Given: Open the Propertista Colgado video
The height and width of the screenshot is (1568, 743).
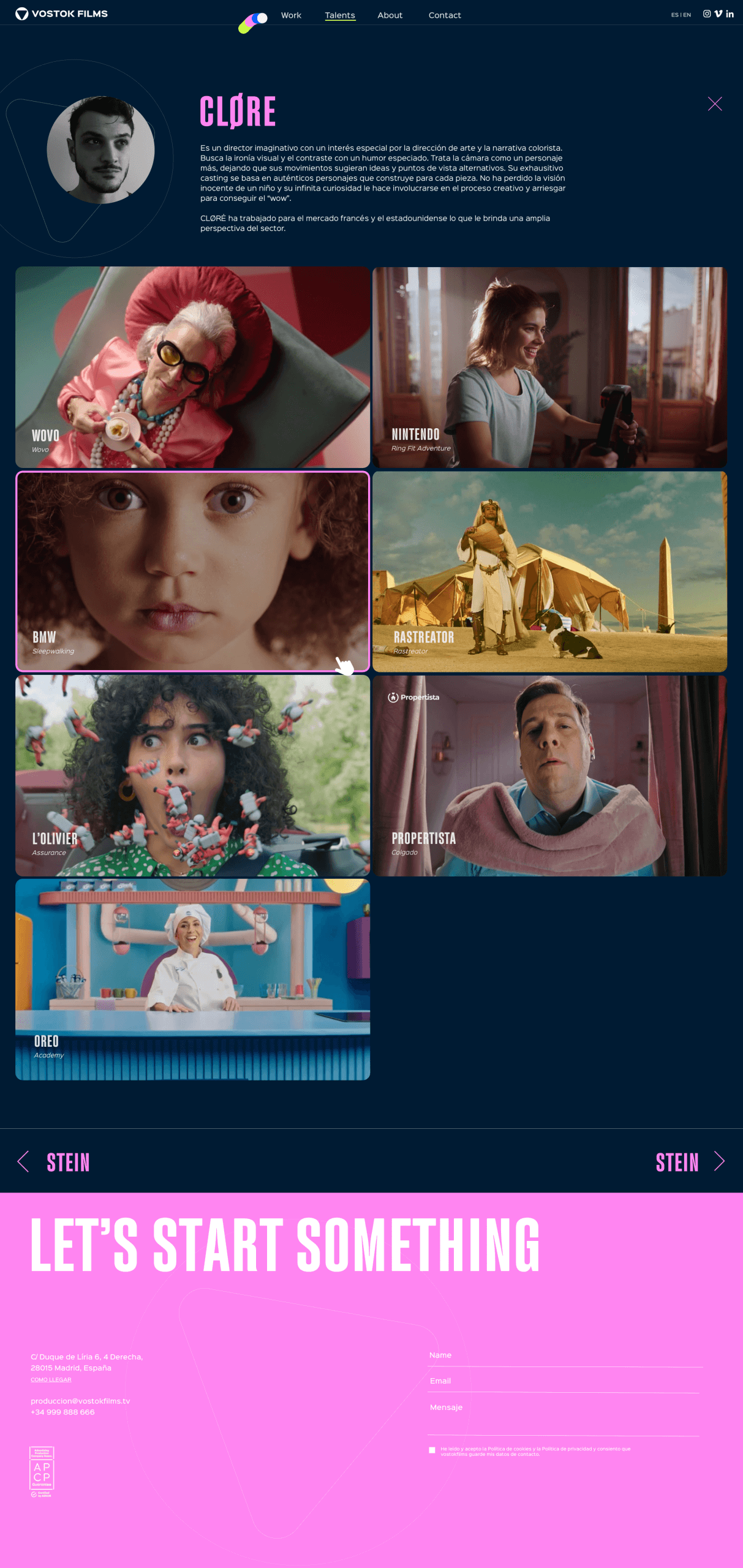Looking at the screenshot, I should coord(549,775).
